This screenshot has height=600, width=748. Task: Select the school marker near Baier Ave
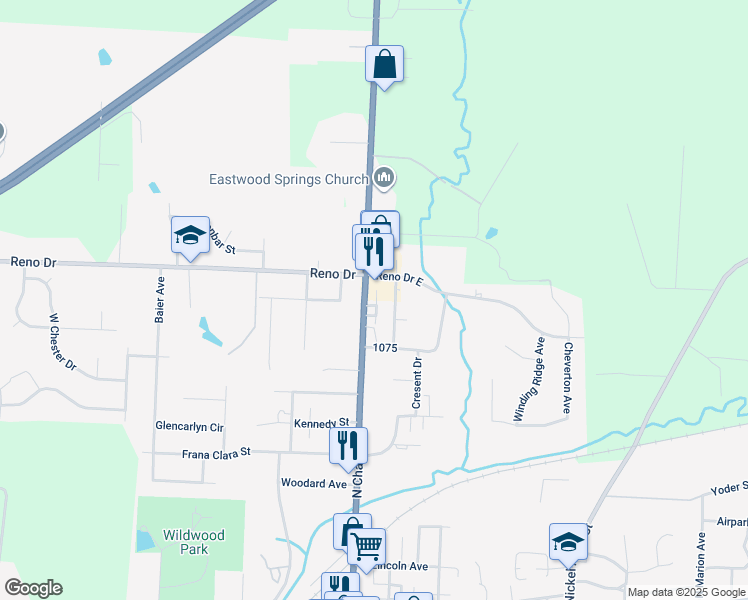pyautogui.click(x=190, y=236)
